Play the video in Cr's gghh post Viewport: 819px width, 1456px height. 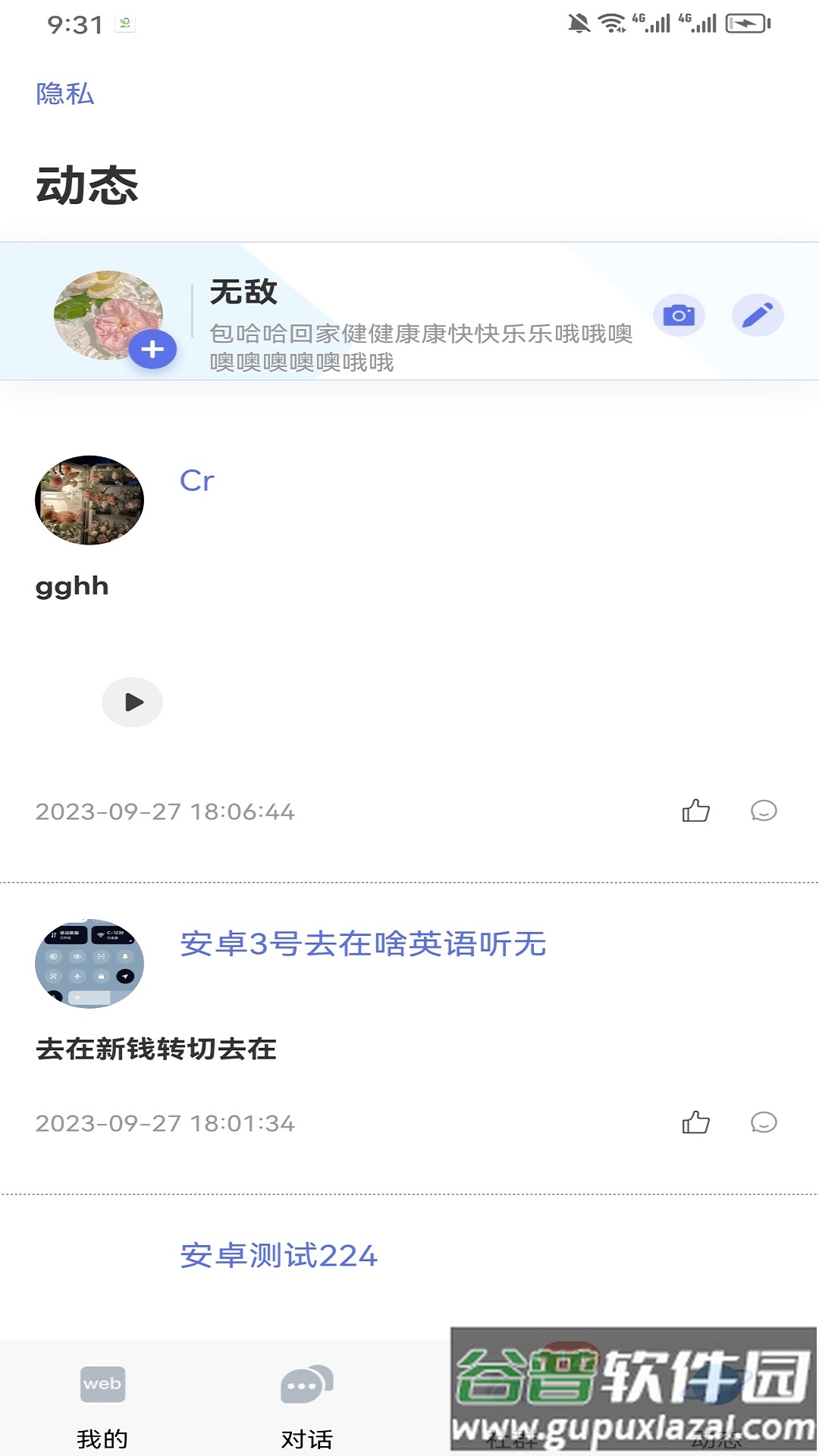click(x=133, y=701)
